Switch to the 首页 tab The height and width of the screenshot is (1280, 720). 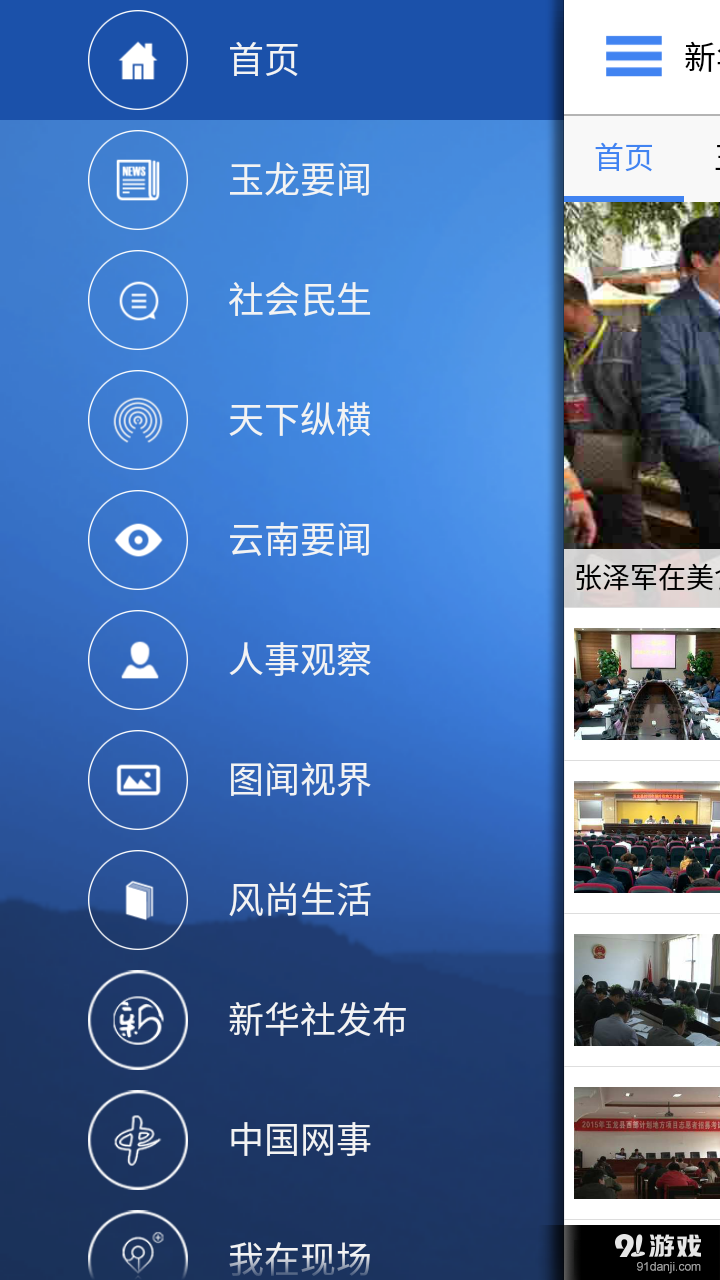coord(624,157)
